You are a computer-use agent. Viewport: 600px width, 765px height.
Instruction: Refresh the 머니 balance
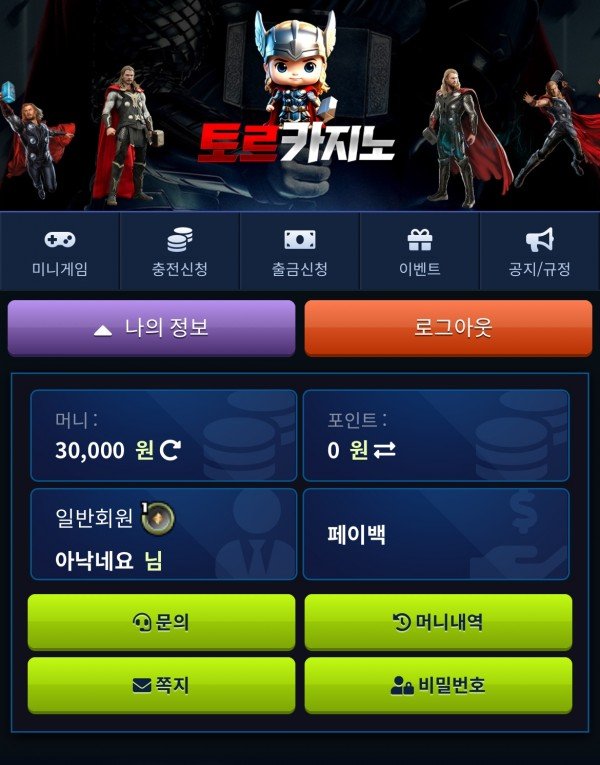pos(170,451)
